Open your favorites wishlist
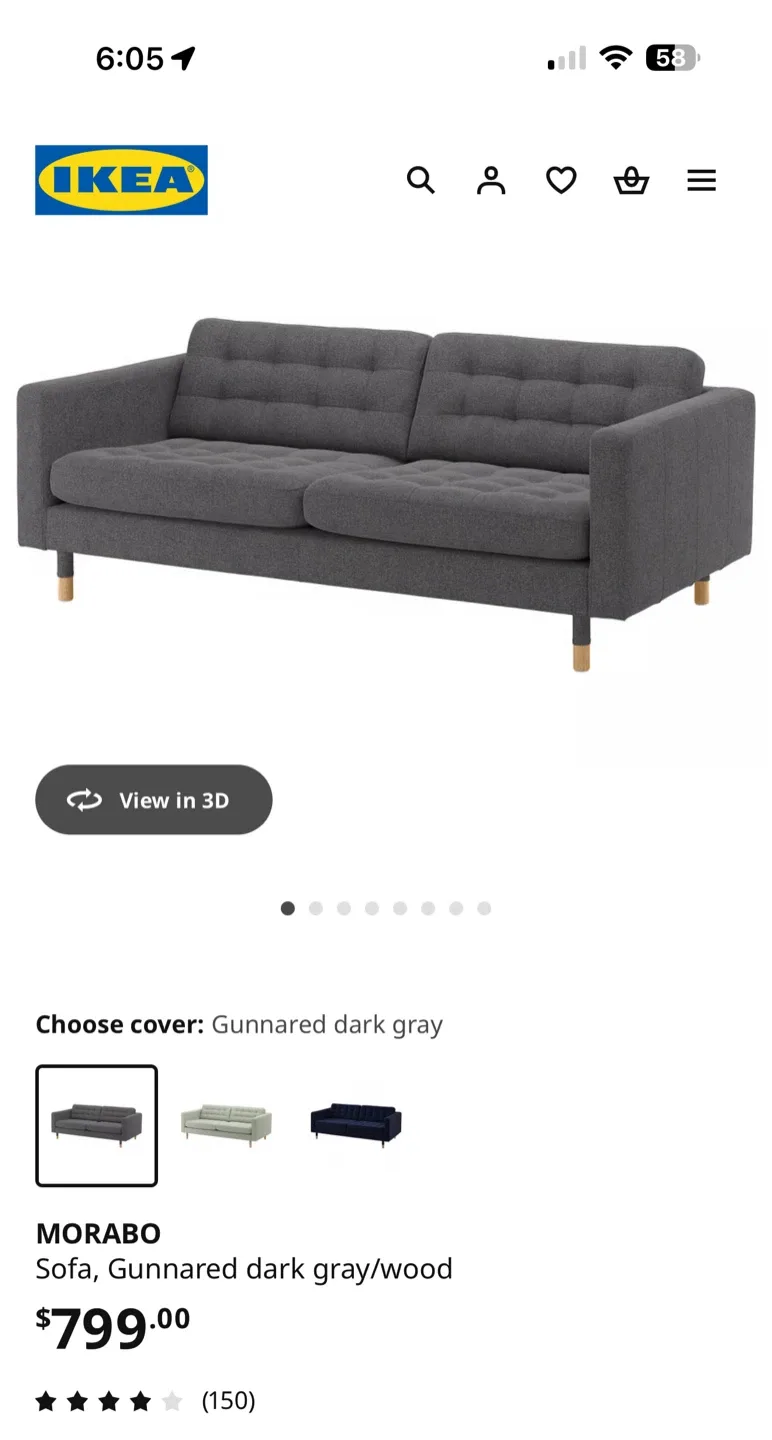Image resolution: width=772 pixels, height=1440 pixels. click(x=561, y=181)
